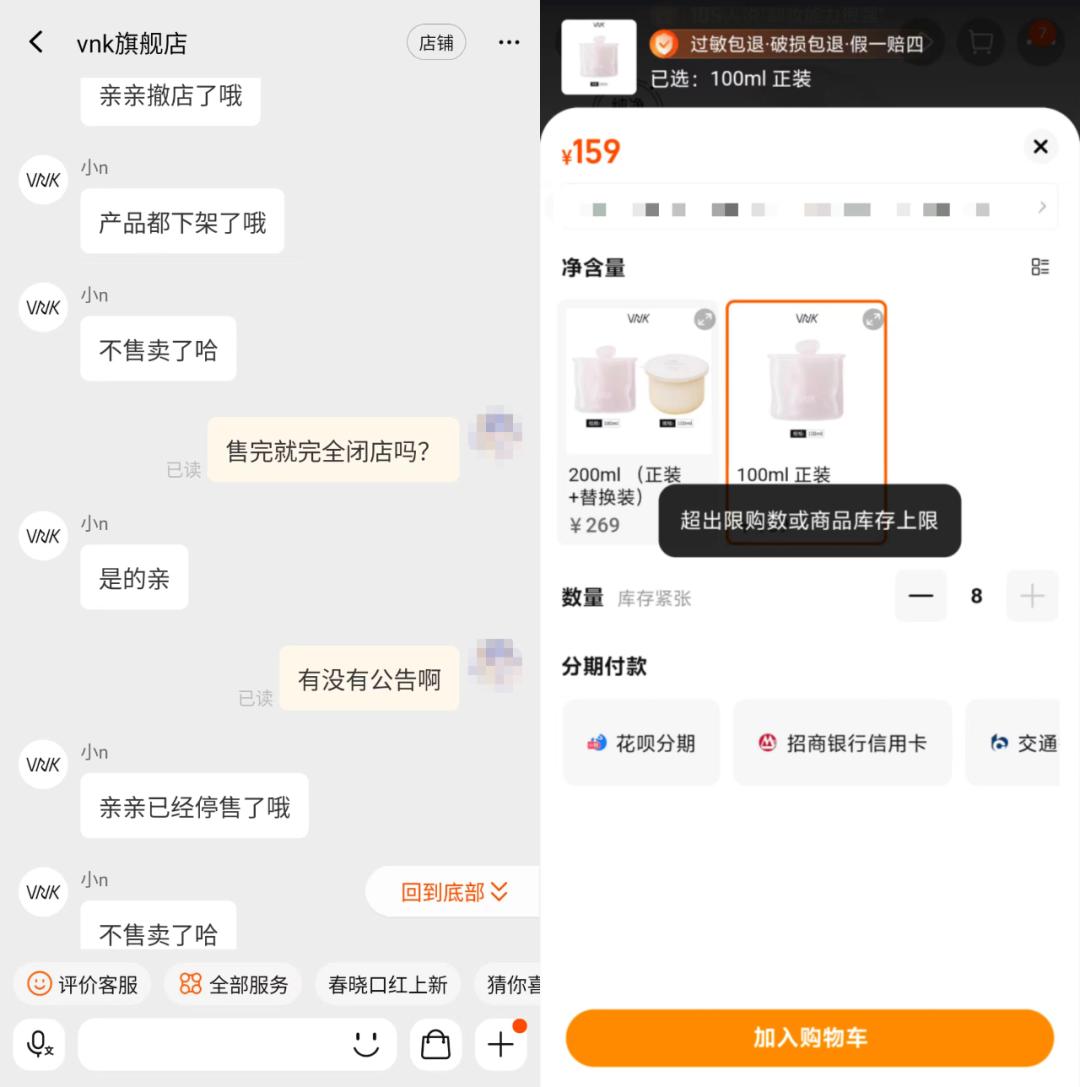Select 招商银行信用卡 installment option

(842, 743)
